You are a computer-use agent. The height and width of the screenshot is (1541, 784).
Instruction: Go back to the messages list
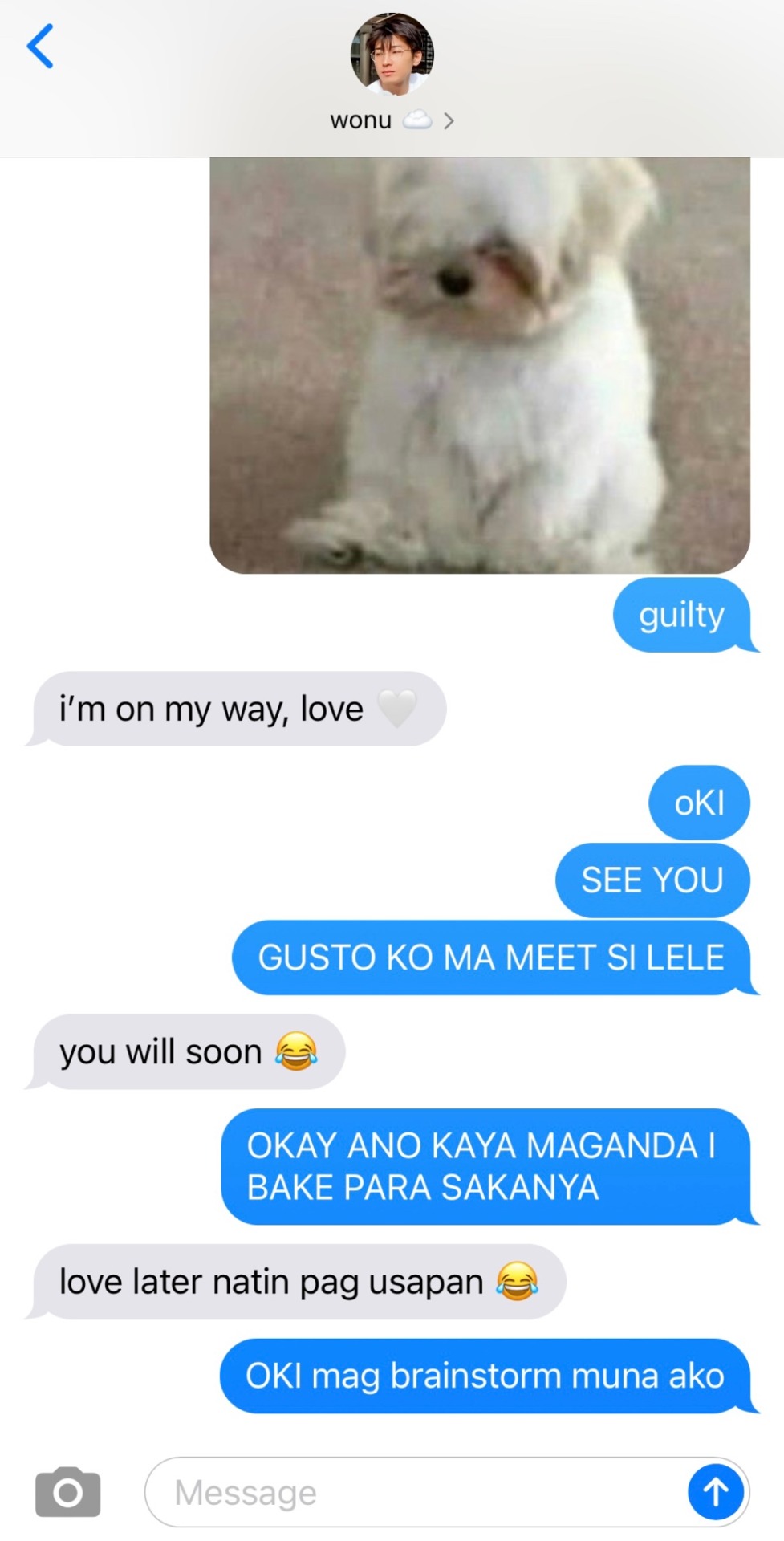coord(40,47)
